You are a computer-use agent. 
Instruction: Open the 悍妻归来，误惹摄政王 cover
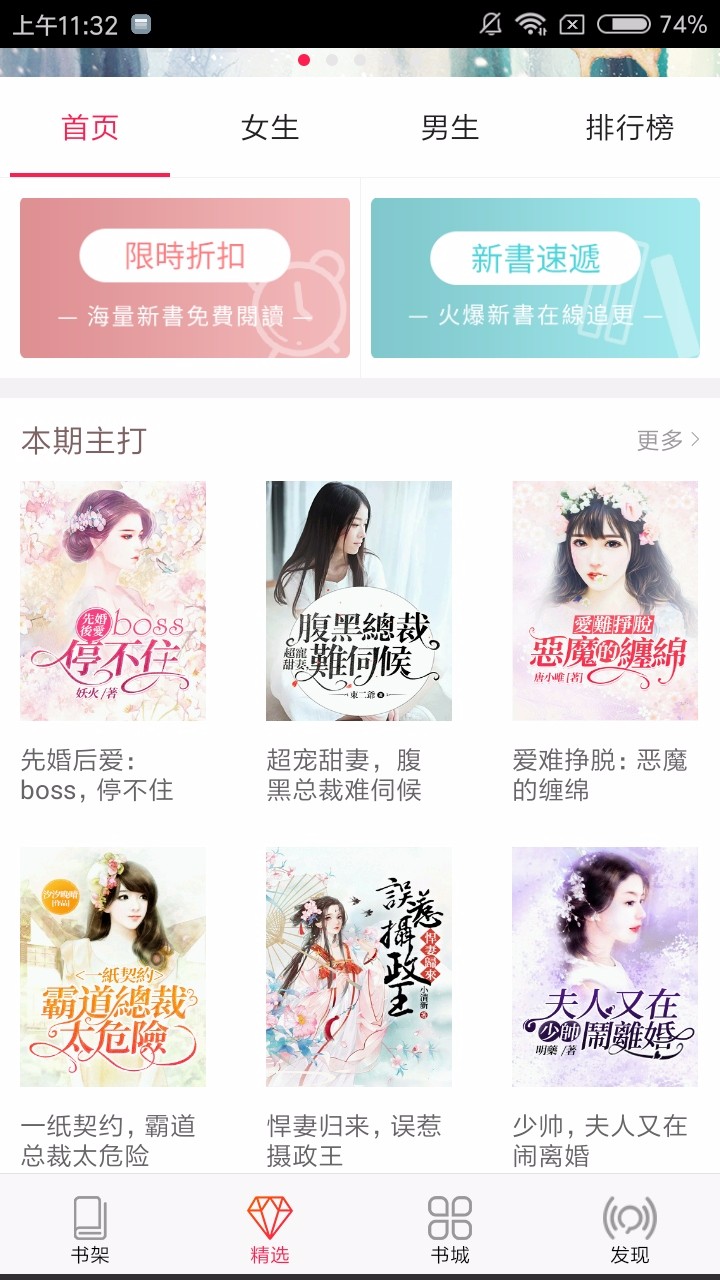(358, 965)
